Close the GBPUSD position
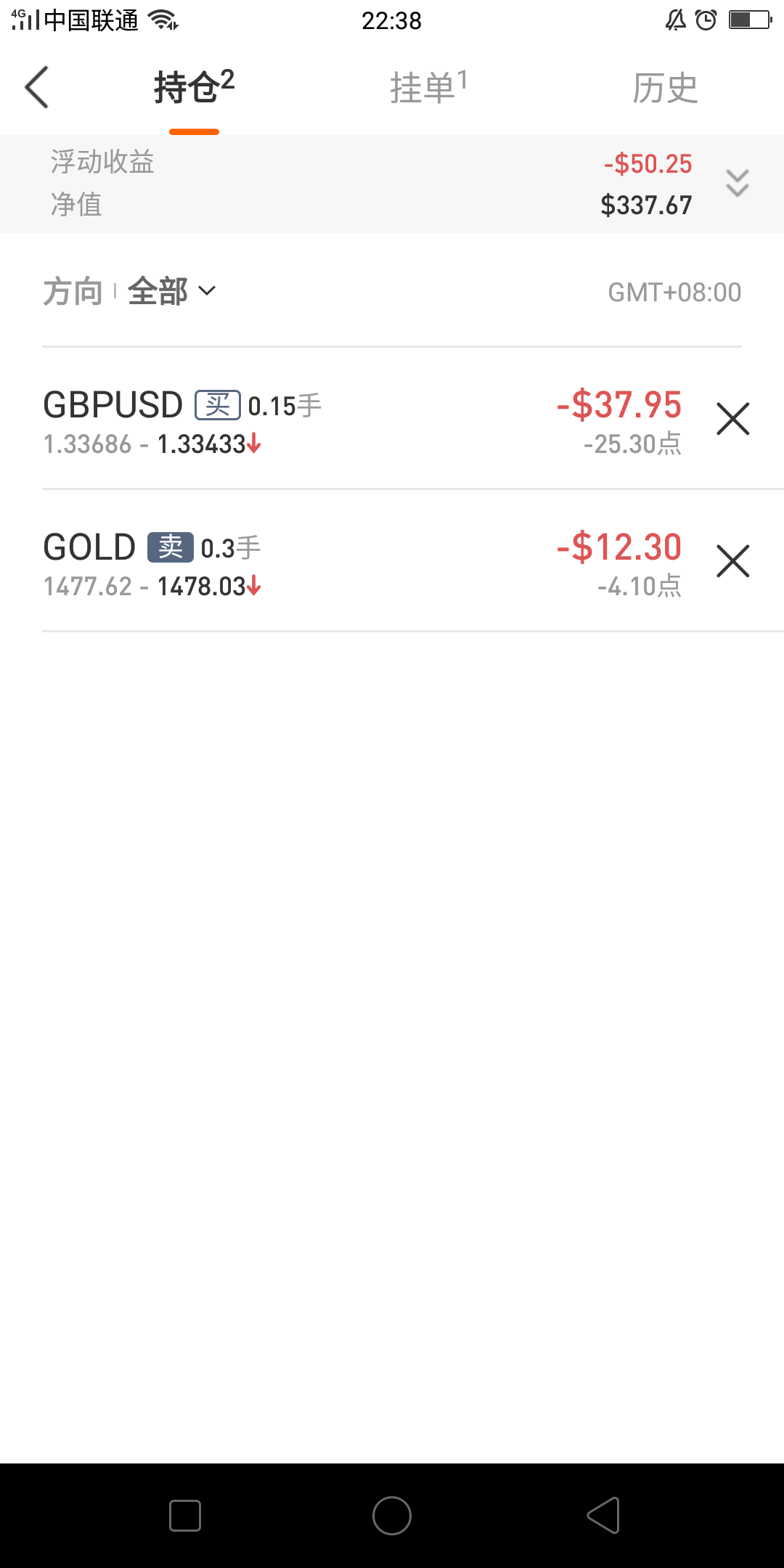The width and height of the screenshot is (784, 1568). 732,419
